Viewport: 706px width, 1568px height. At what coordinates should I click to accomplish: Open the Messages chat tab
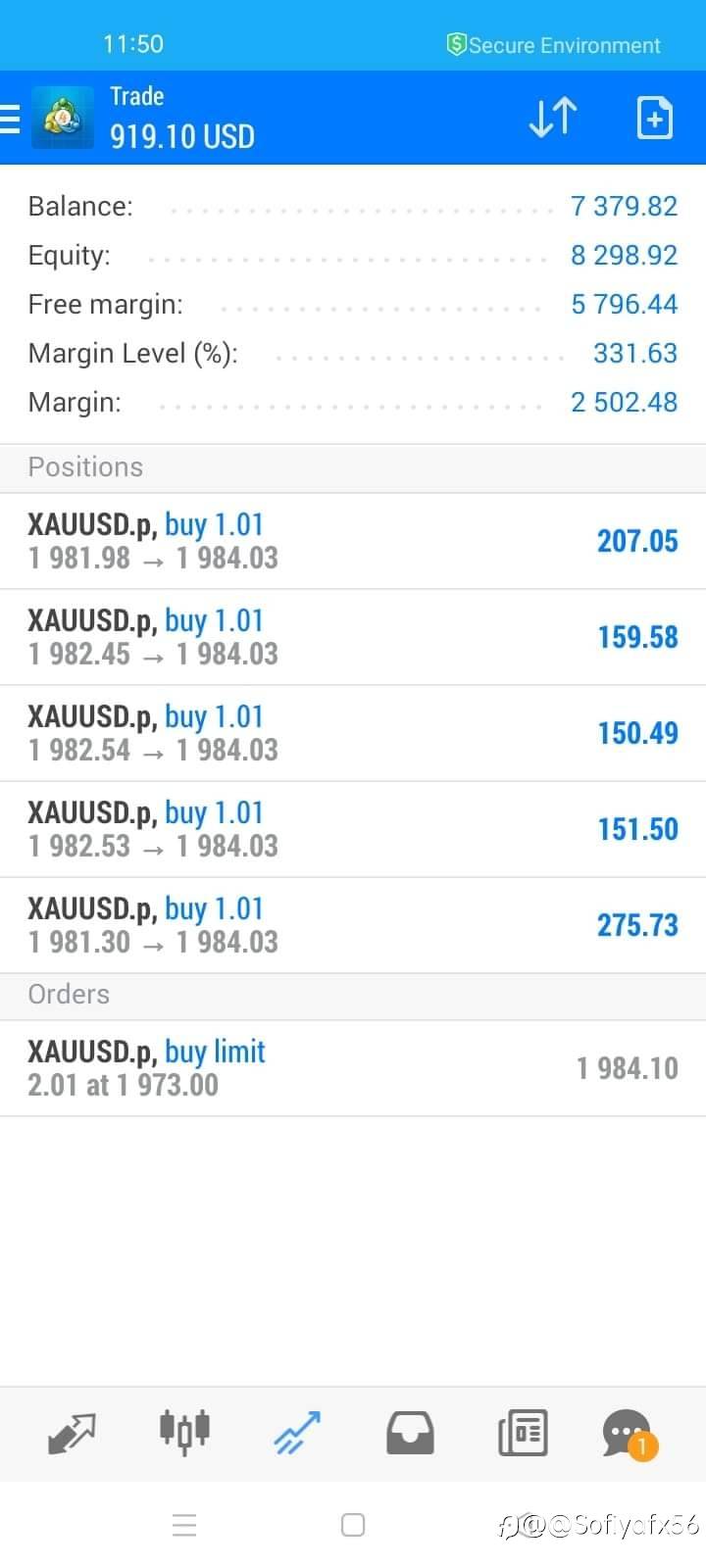click(629, 1435)
